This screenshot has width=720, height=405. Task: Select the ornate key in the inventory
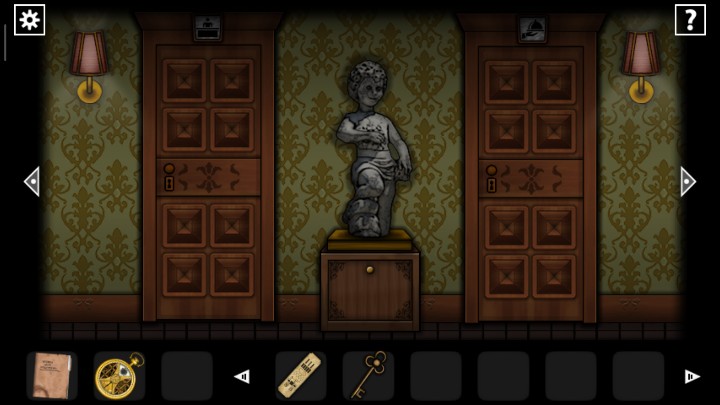(x=367, y=376)
